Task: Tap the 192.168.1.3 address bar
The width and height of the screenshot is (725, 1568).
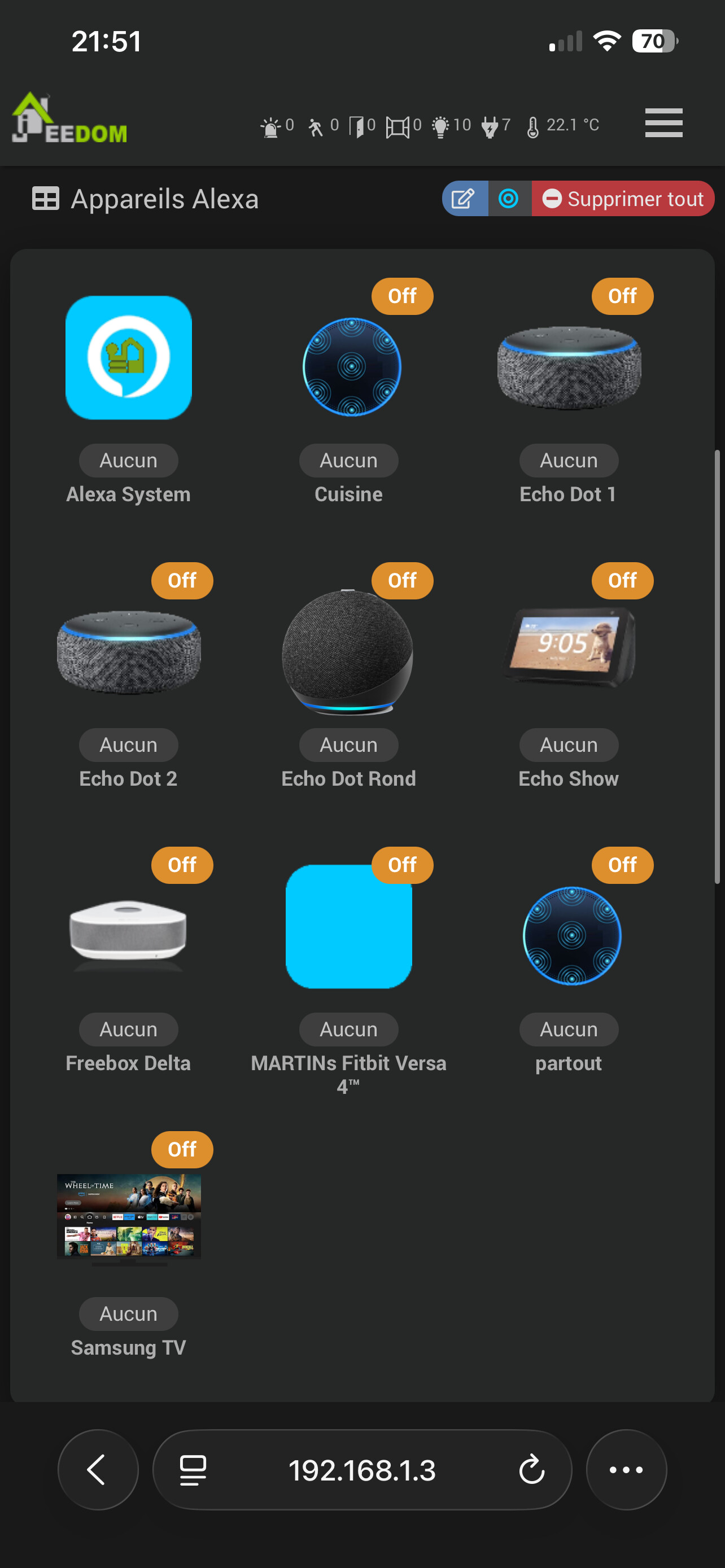Action: [361, 1469]
